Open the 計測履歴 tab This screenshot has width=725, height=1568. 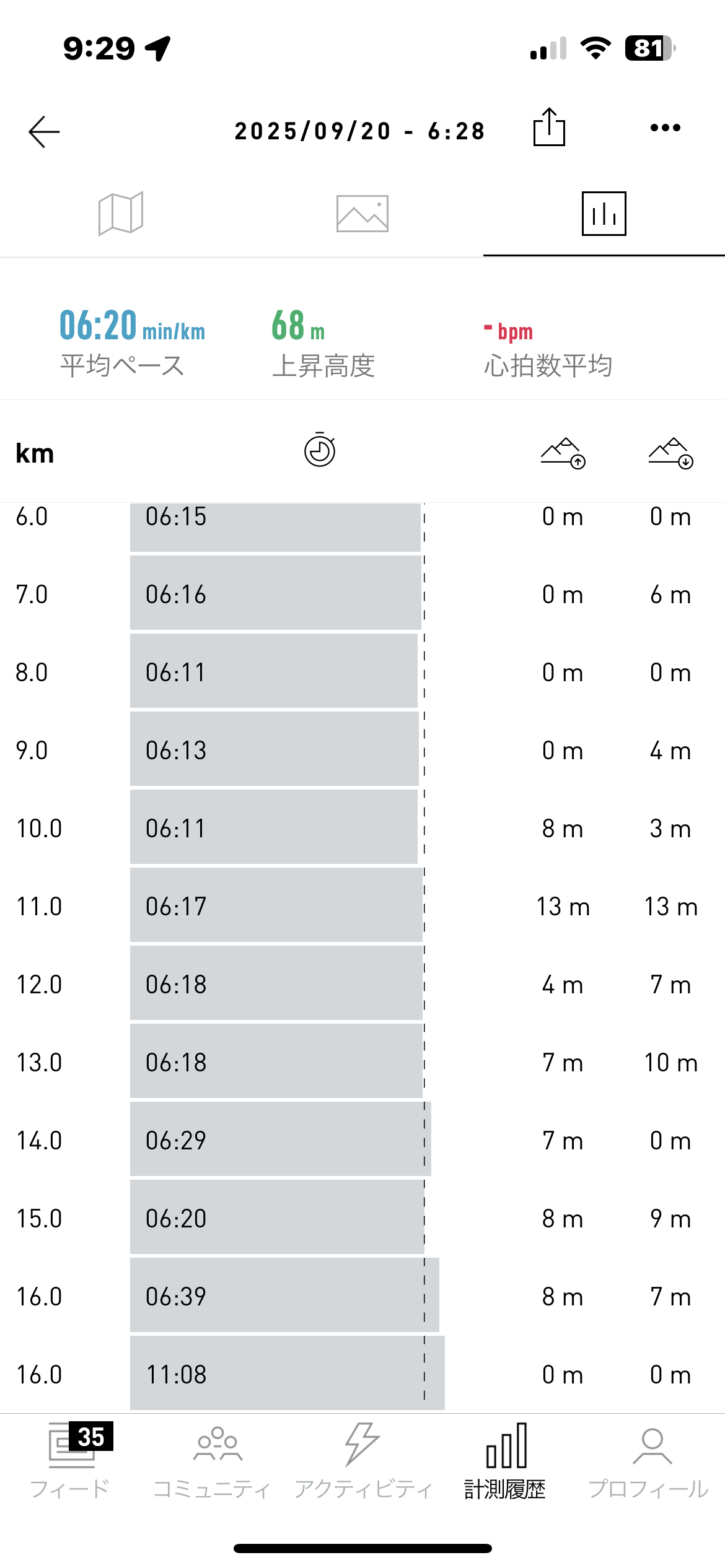505,1460
